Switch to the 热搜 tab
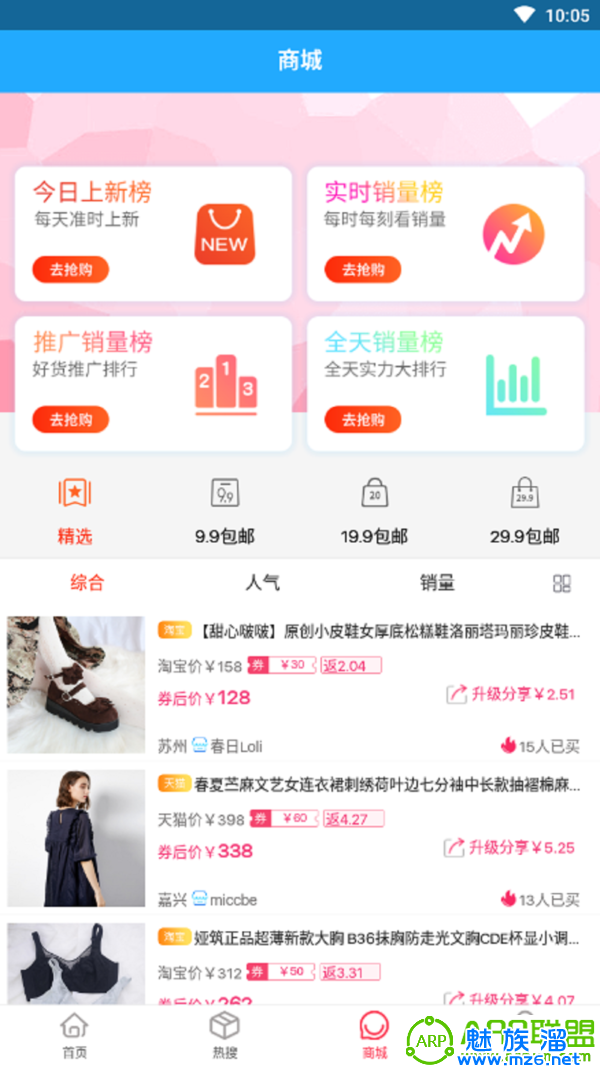 pos(225,1035)
